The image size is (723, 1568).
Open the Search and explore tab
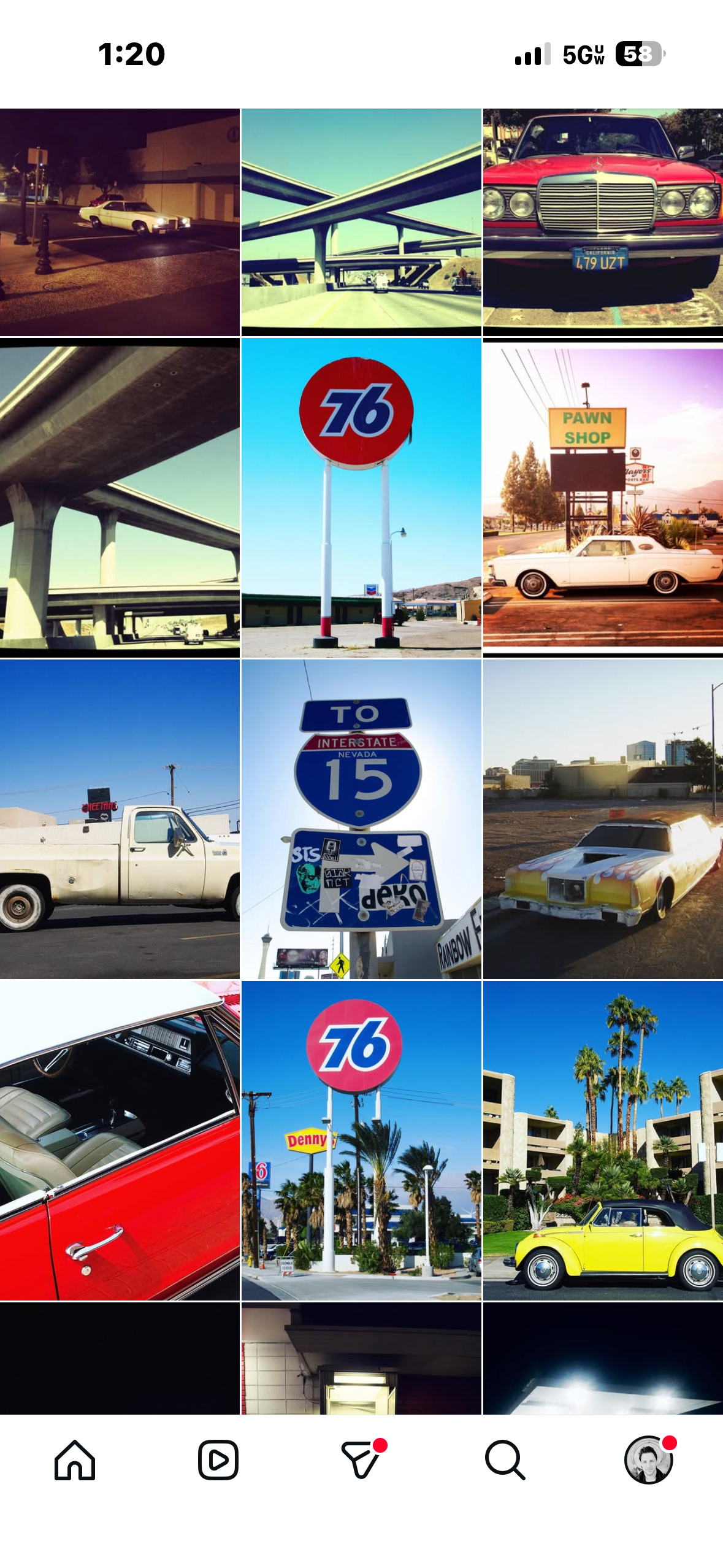pyautogui.click(x=505, y=1460)
